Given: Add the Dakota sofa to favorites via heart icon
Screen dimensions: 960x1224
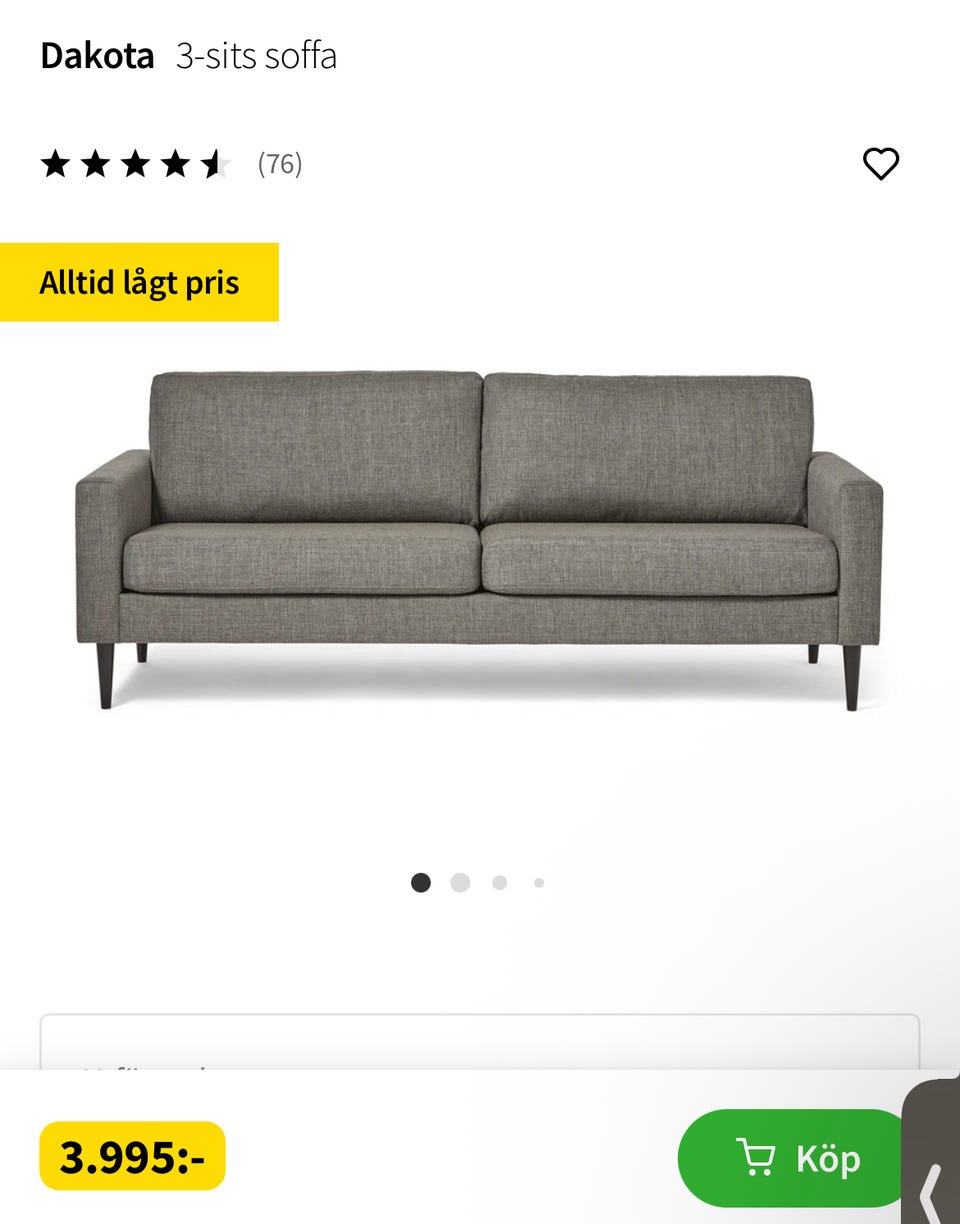Looking at the screenshot, I should point(881,164).
